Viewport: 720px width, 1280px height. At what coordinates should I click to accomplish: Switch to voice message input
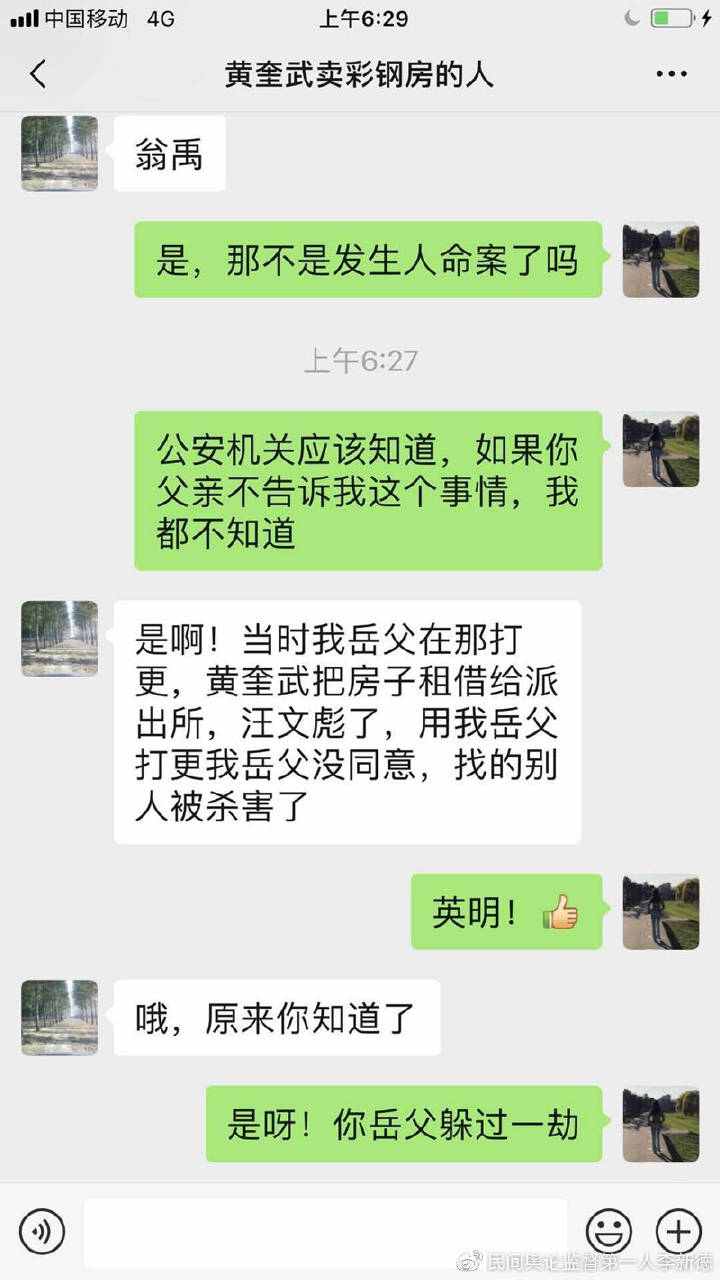point(42,1231)
